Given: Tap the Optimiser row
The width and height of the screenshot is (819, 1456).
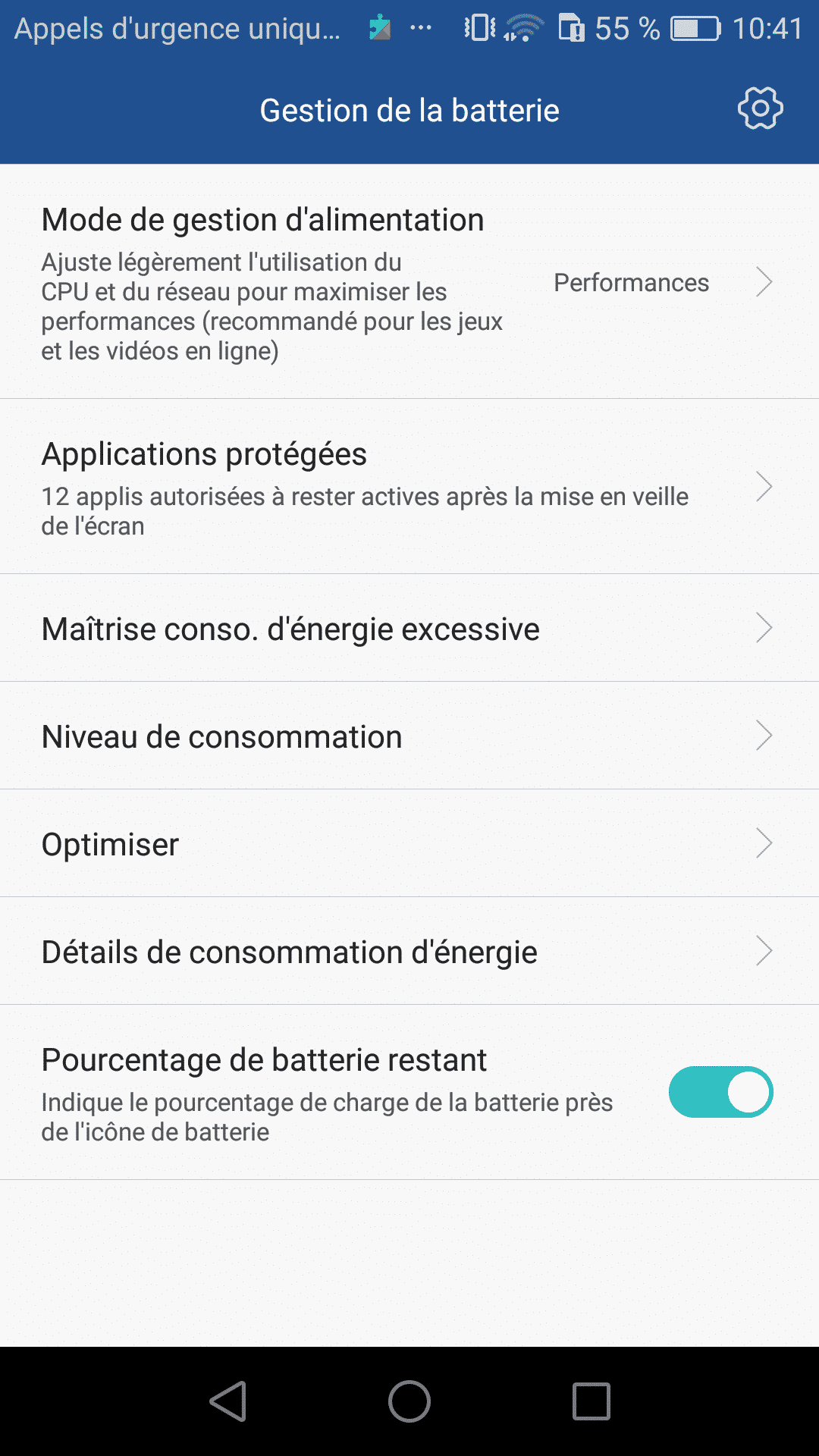Looking at the screenshot, I should [409, 843].
